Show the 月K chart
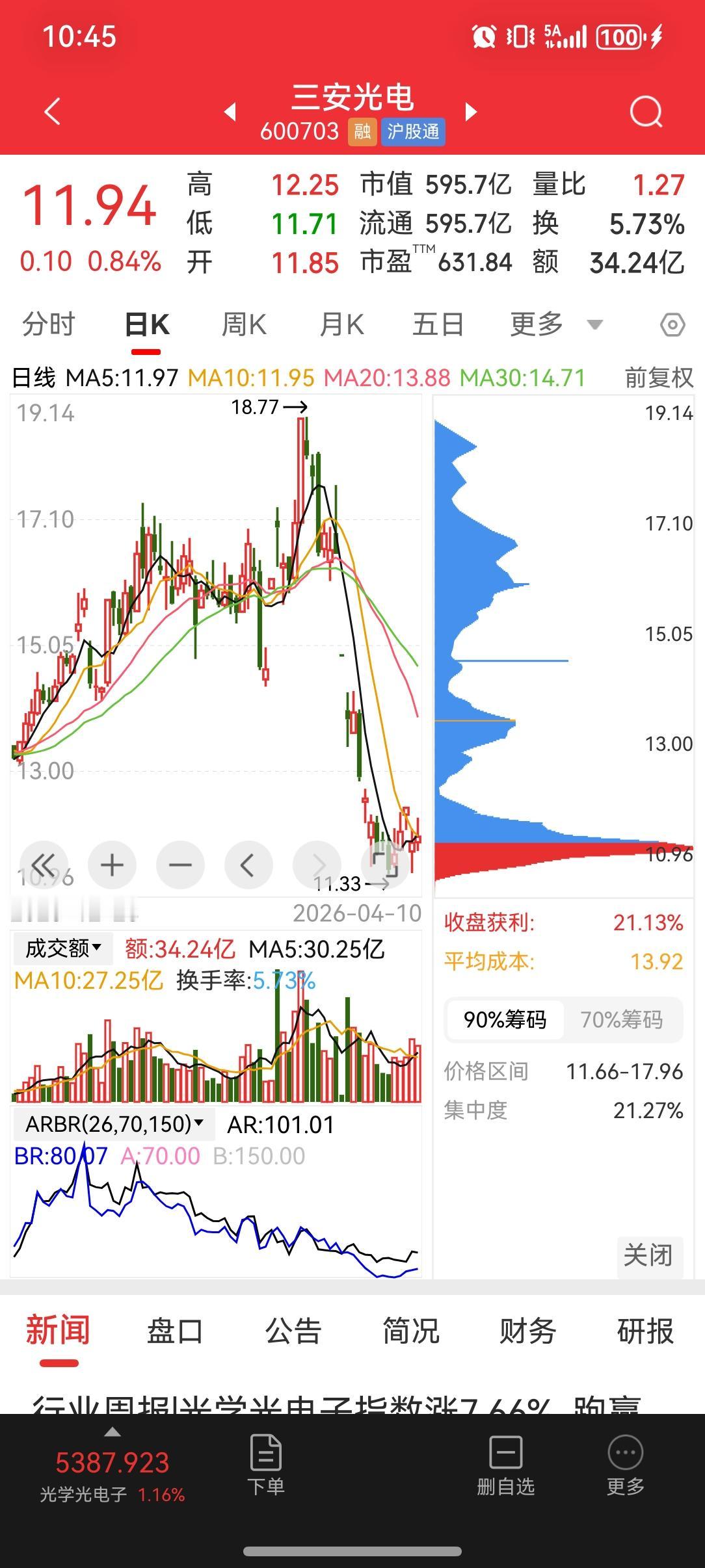 click(x=341, y=324)
